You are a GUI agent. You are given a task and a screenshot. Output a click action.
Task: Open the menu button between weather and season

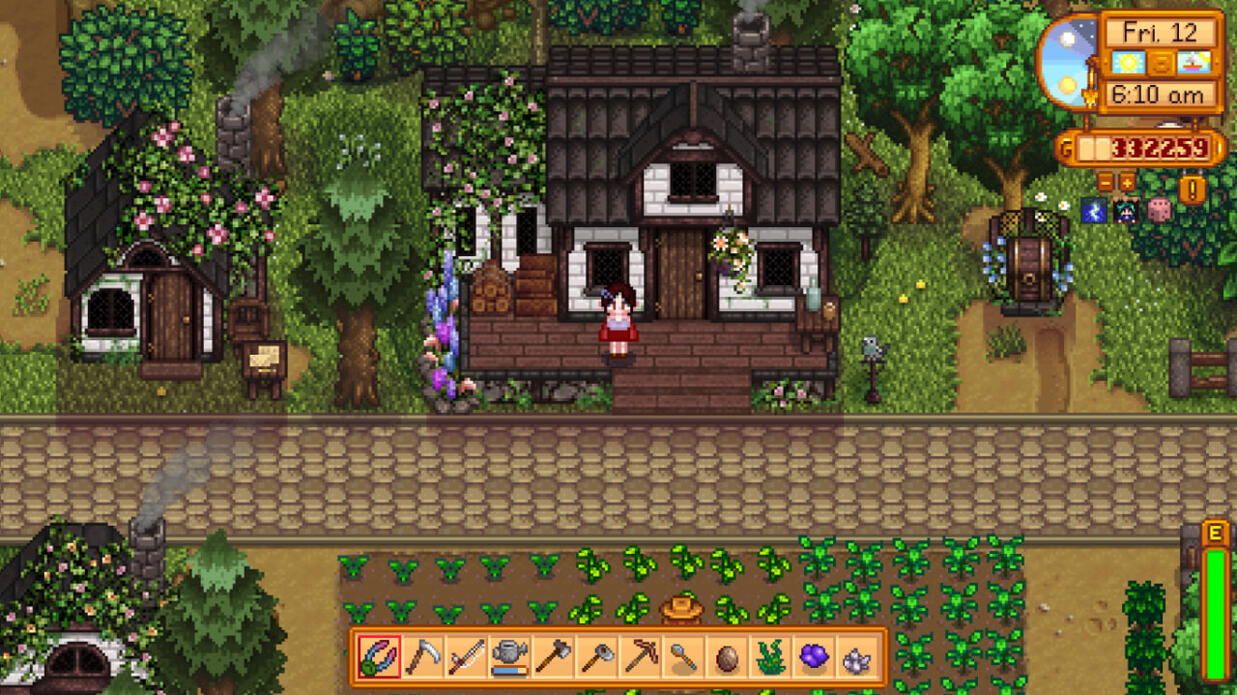tap(1161, 64)
